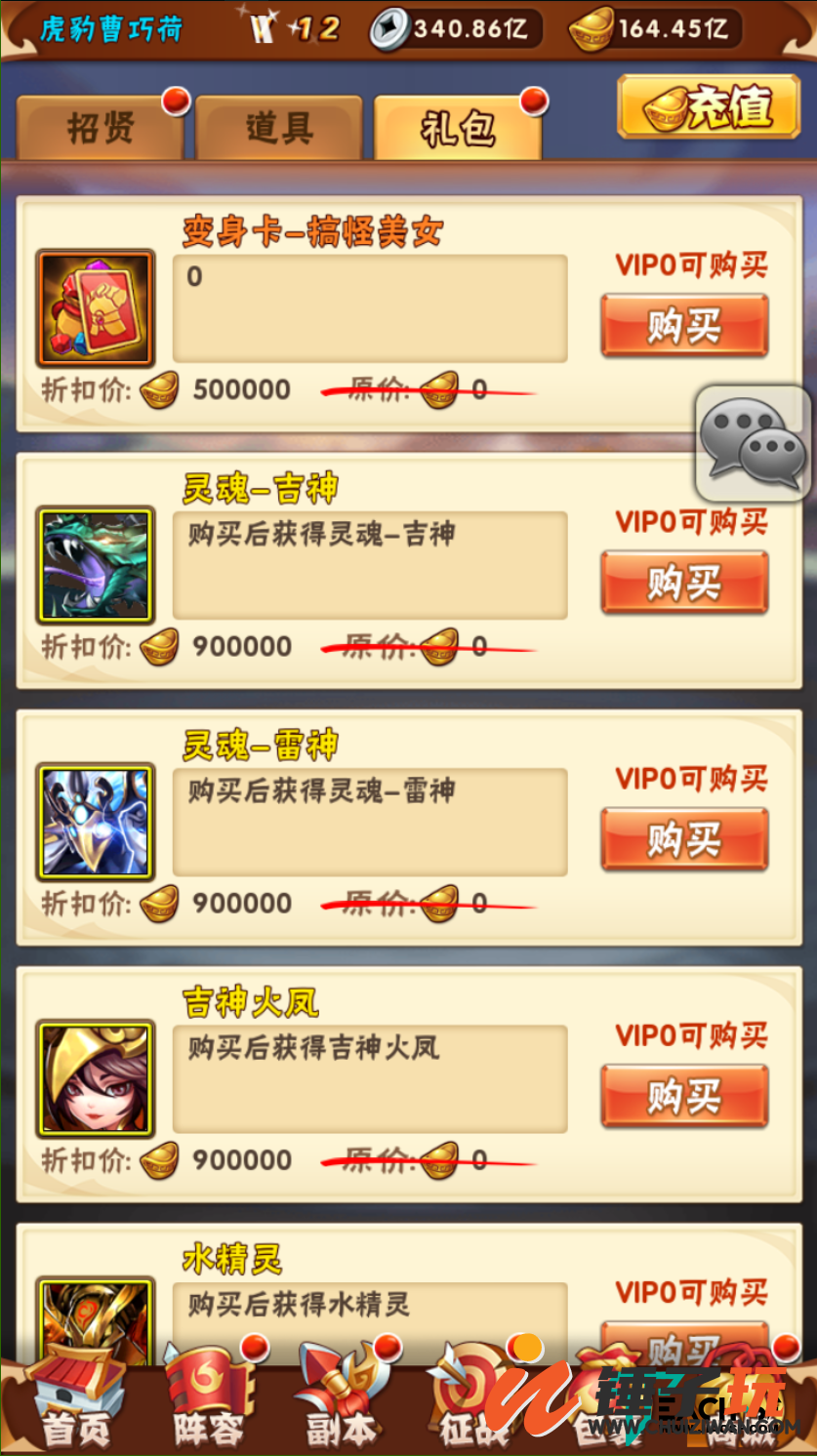Switch to the 道具 tab
Viewport: 817px width, 1456px height.
[x=279, y=128]
